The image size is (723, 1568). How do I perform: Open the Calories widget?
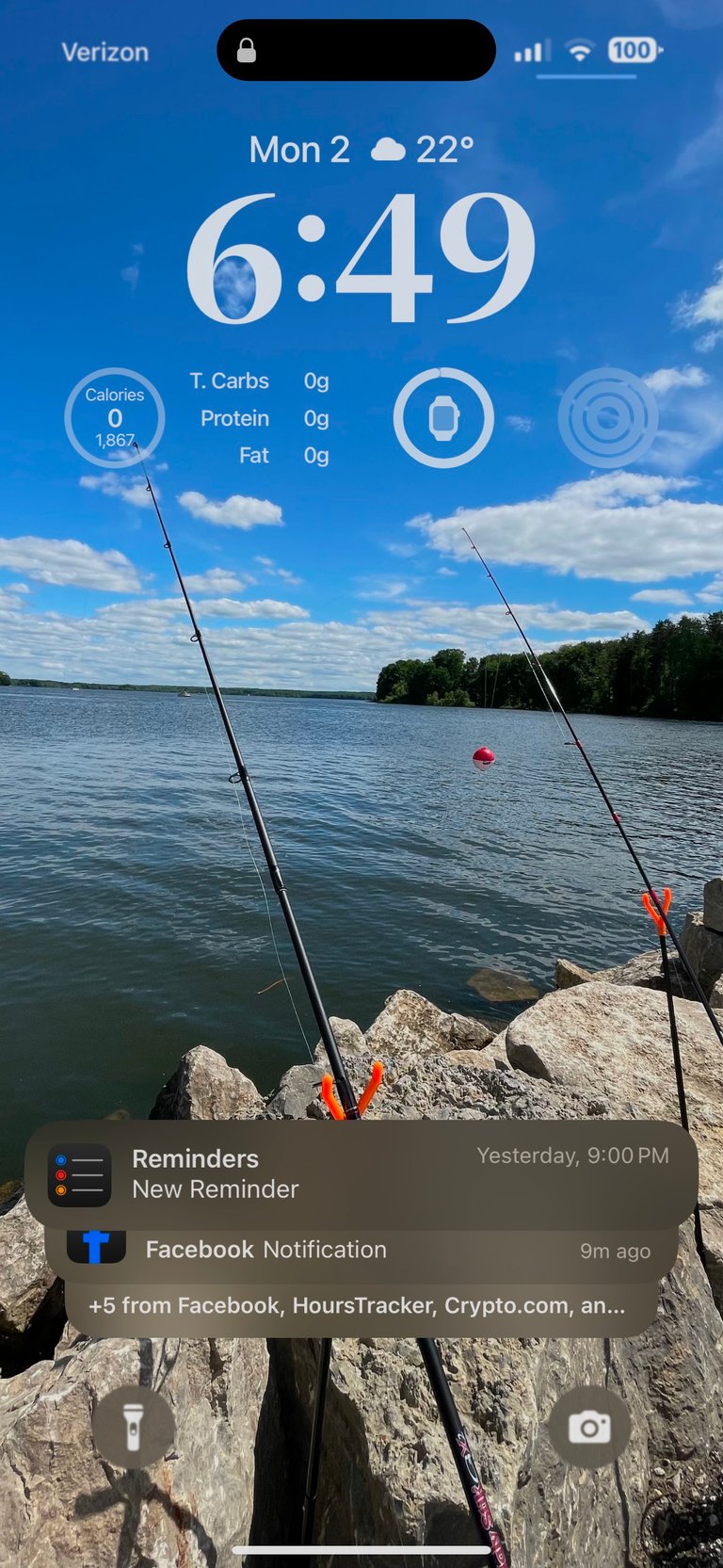pos(115,417)
